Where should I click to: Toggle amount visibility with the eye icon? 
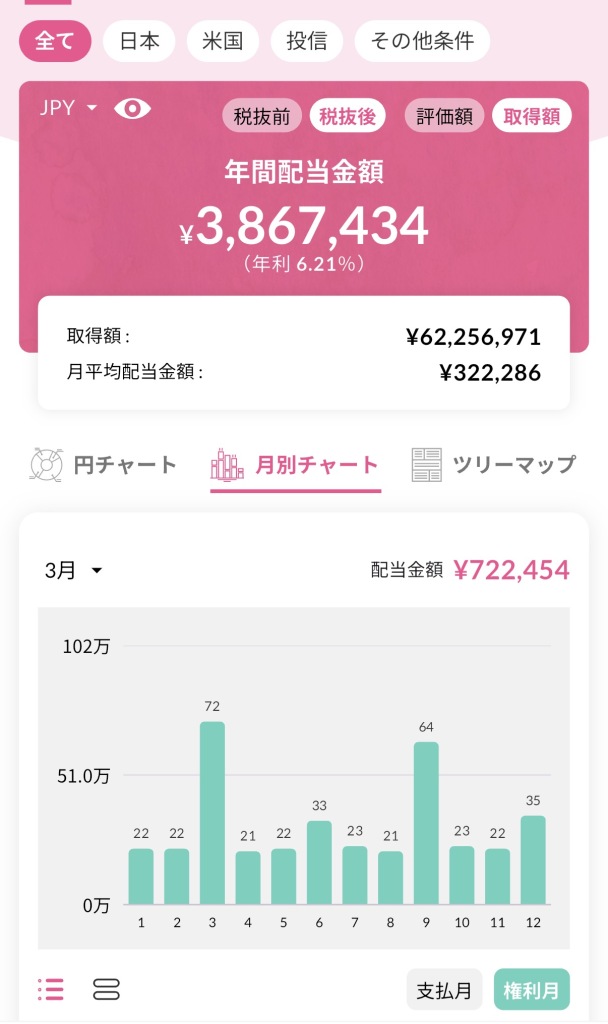(133, 108)
